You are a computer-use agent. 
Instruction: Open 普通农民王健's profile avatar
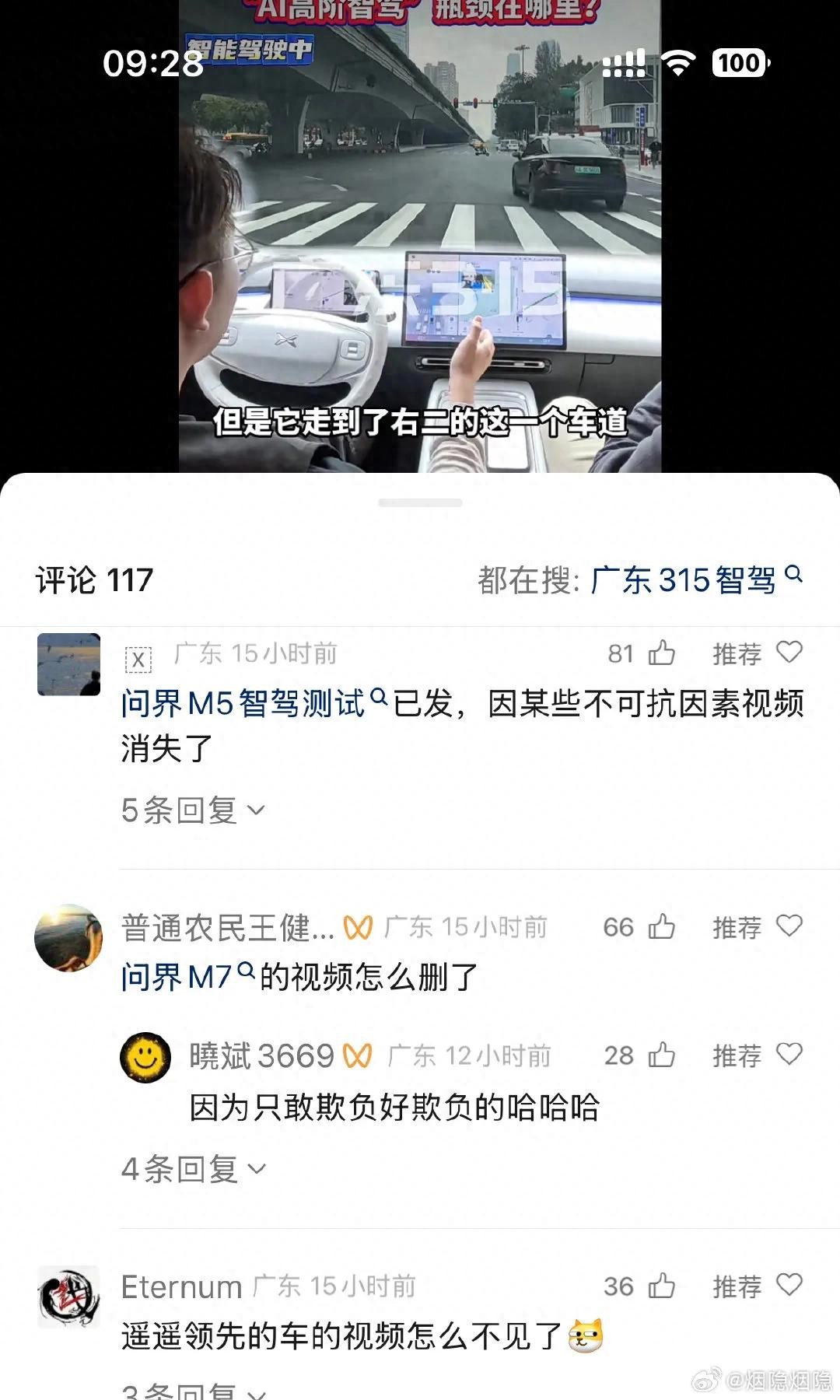(68, 937)
